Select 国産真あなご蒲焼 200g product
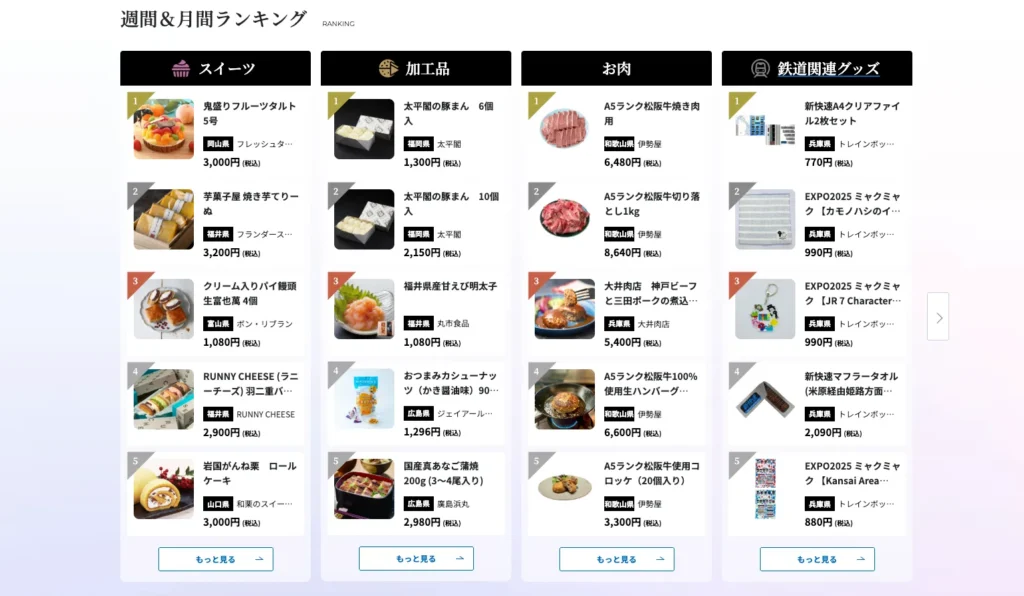The width and height of the screenshot is (1024, 596). click(x=450, y=473)
